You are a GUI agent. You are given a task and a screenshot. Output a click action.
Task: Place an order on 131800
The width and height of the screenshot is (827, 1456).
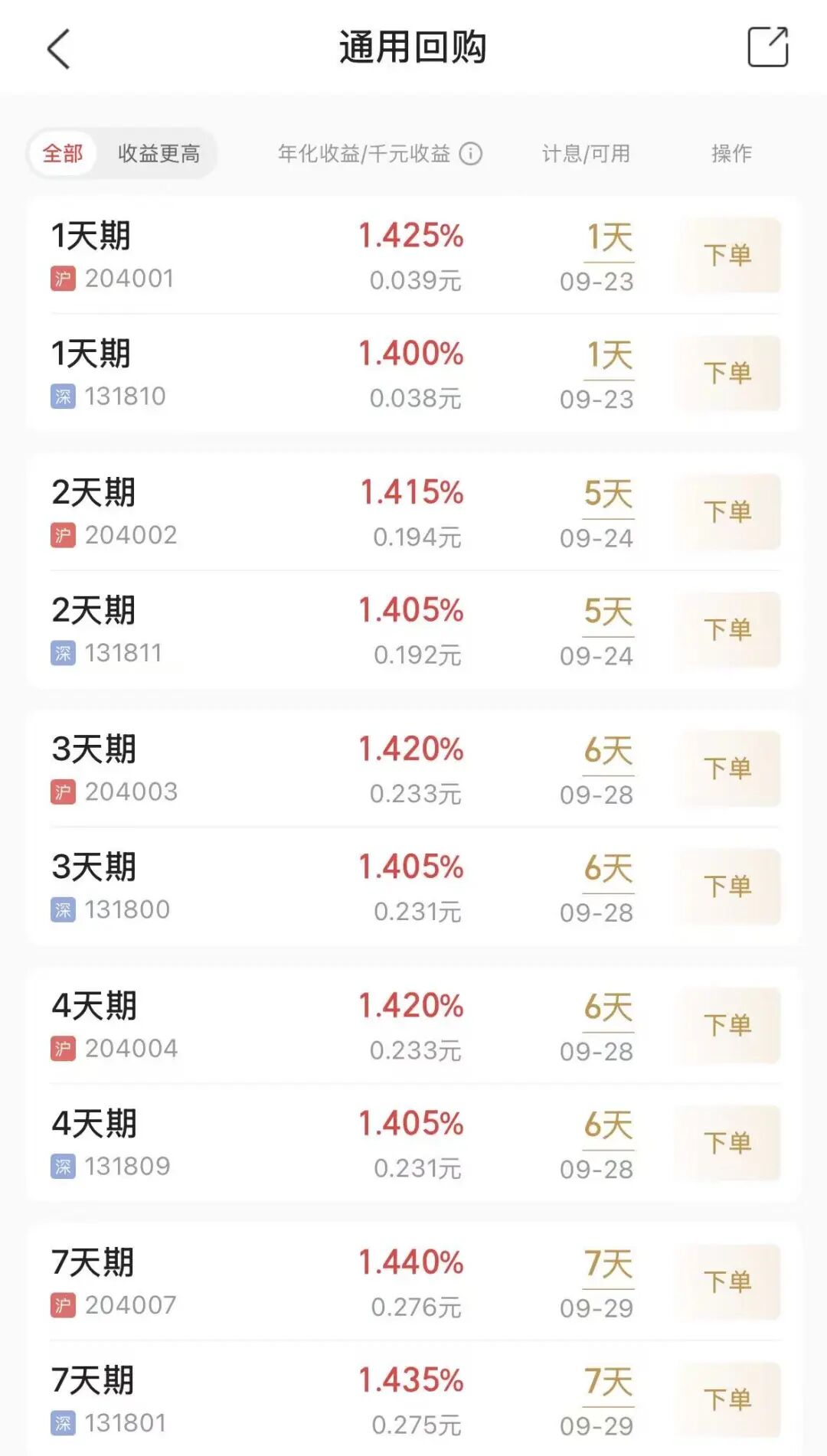tap(728, 886)
